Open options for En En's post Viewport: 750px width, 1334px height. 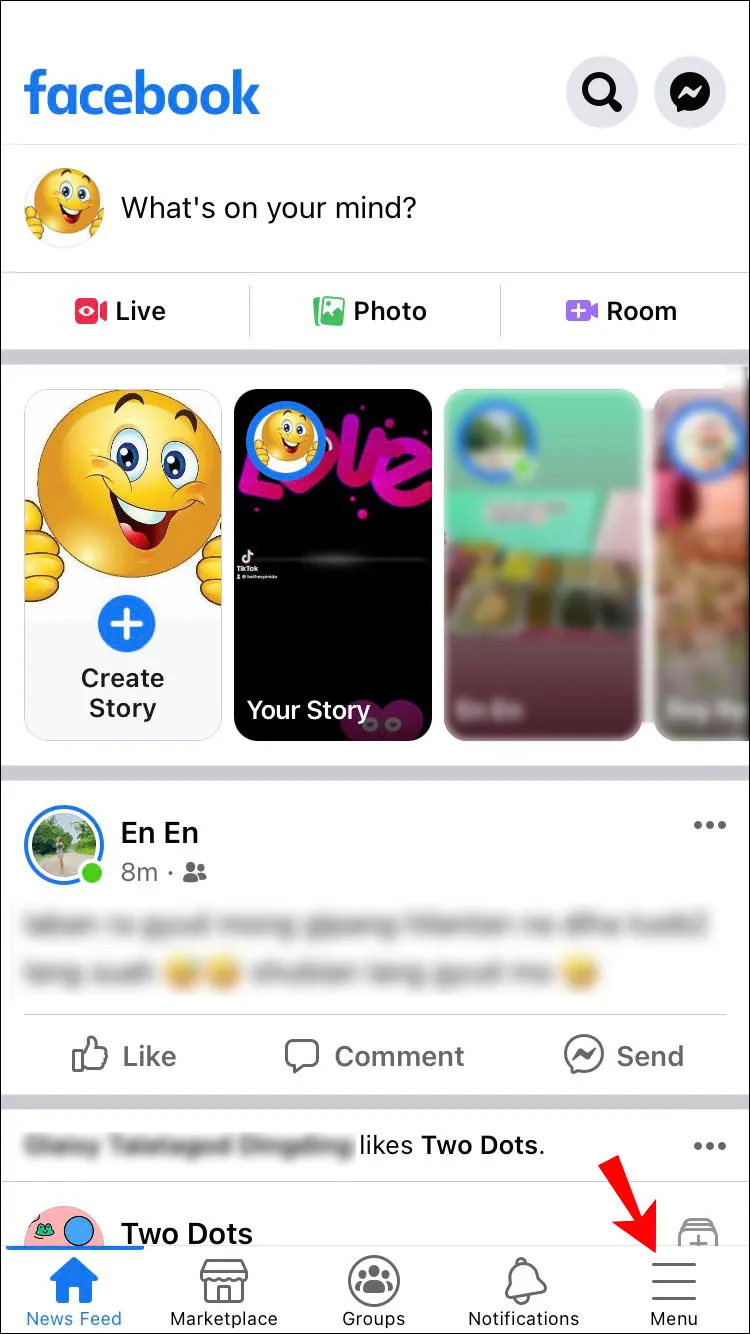709,825
